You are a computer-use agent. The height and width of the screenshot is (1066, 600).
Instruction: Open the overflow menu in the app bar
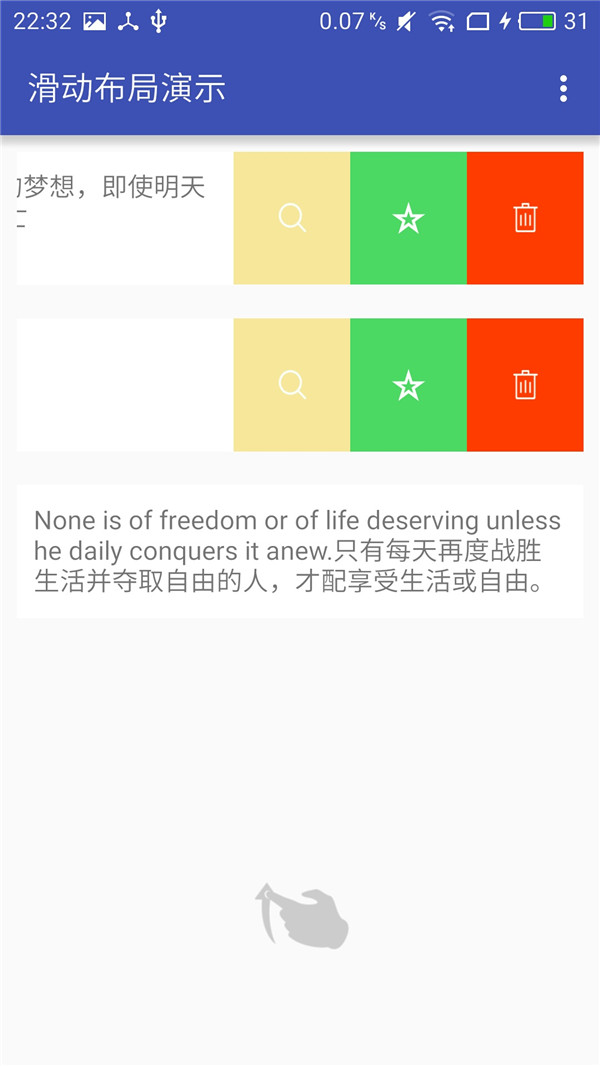coord(564,89)
